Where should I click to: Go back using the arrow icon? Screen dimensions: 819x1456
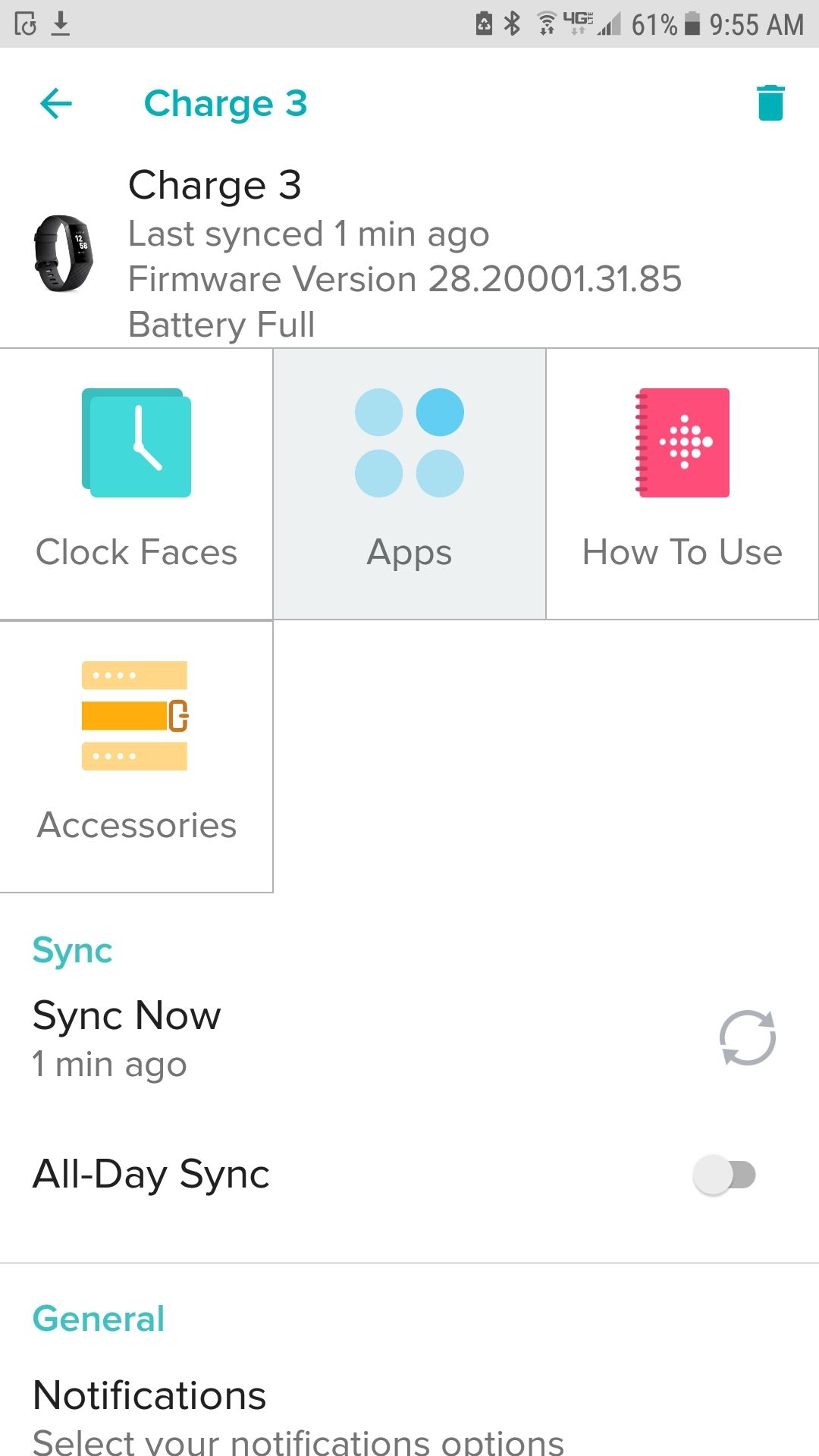click(x=55, y=103)
